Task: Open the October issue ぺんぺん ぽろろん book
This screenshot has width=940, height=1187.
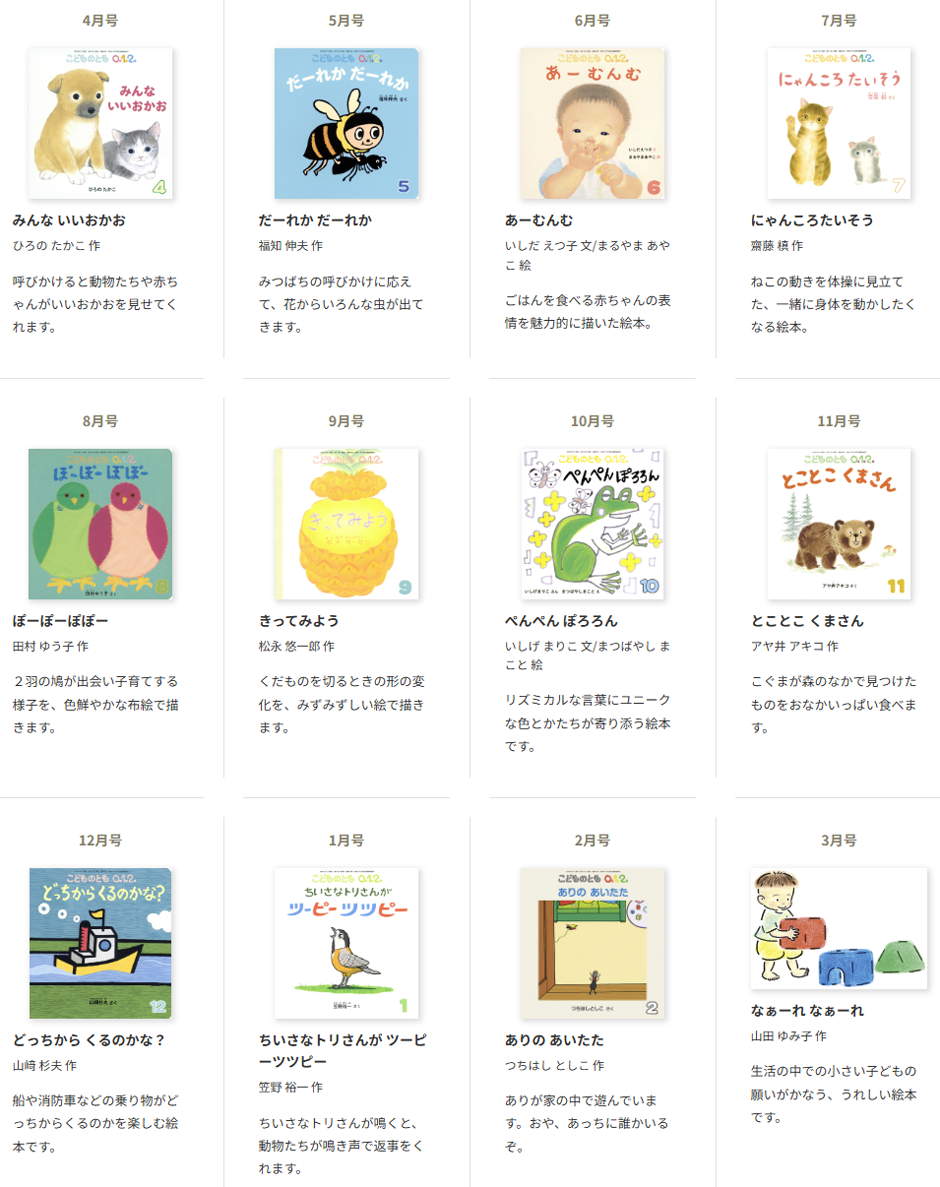Action: click(592, 524)
